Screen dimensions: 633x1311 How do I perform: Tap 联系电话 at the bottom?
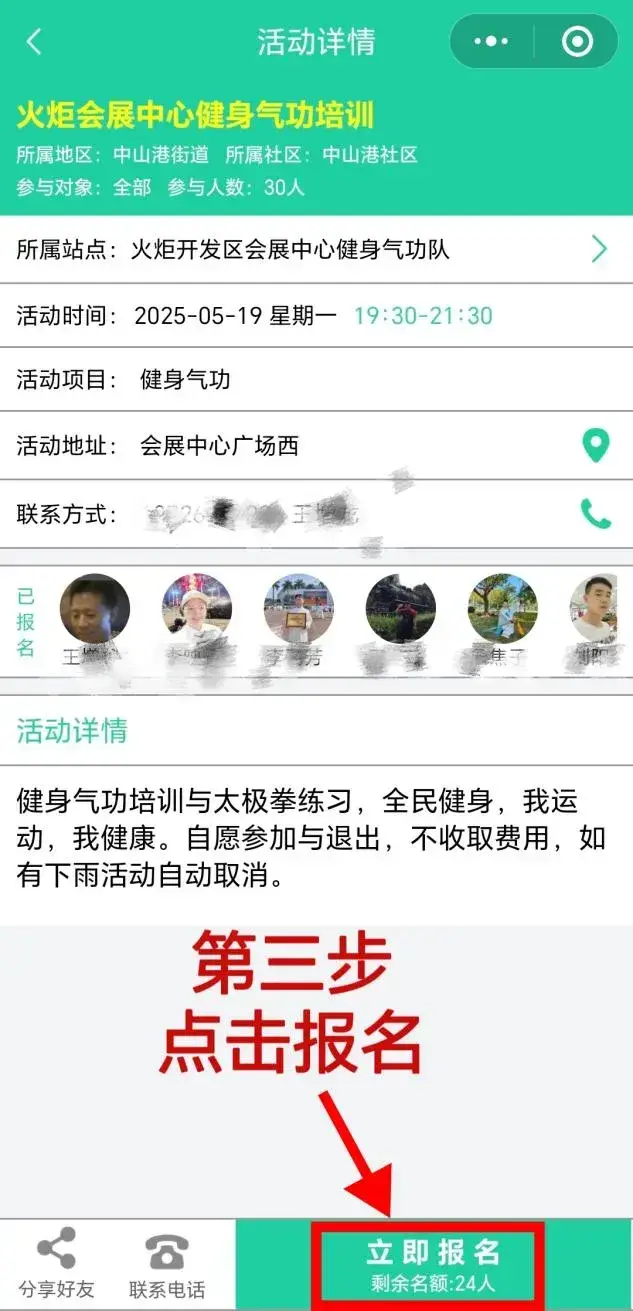[x=166, y=1265]
